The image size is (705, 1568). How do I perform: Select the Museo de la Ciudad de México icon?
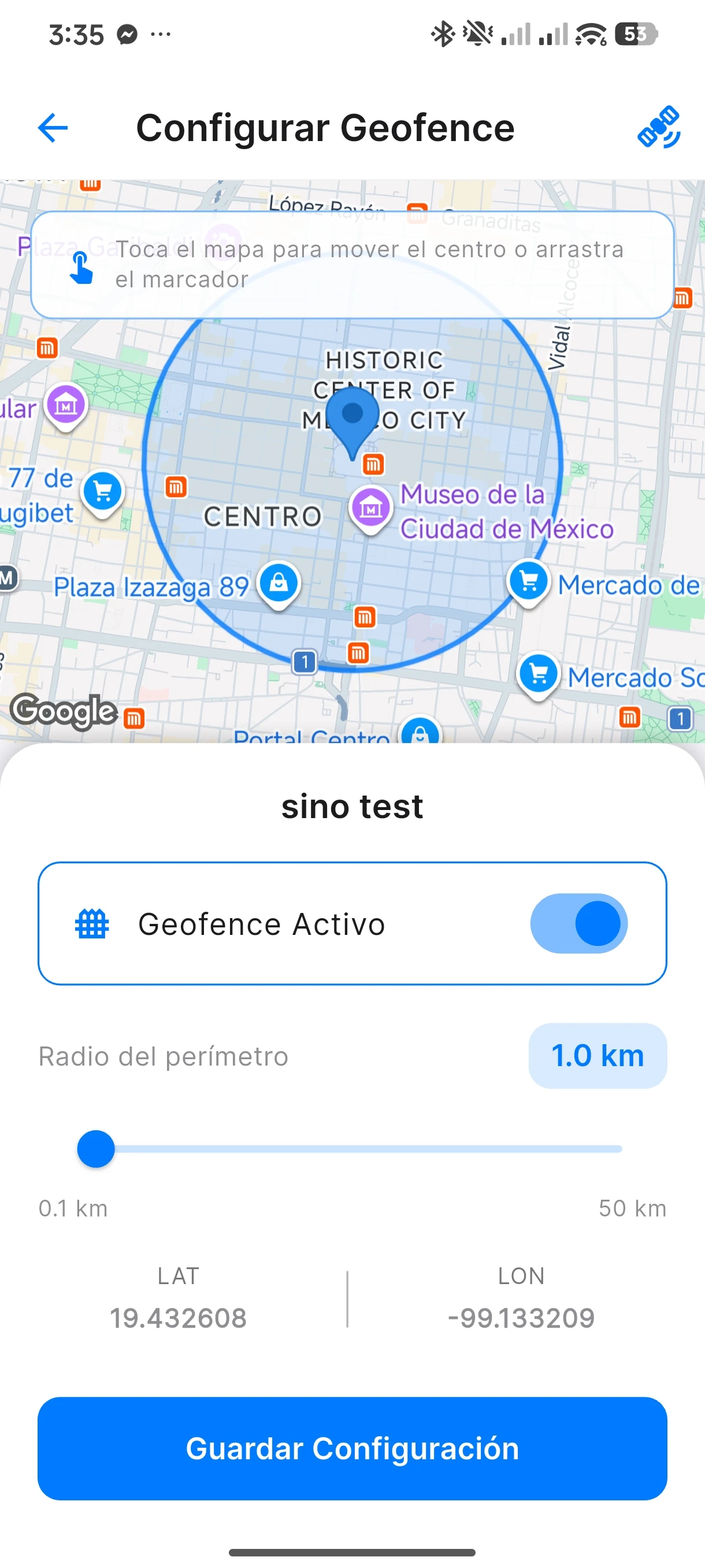370,507
